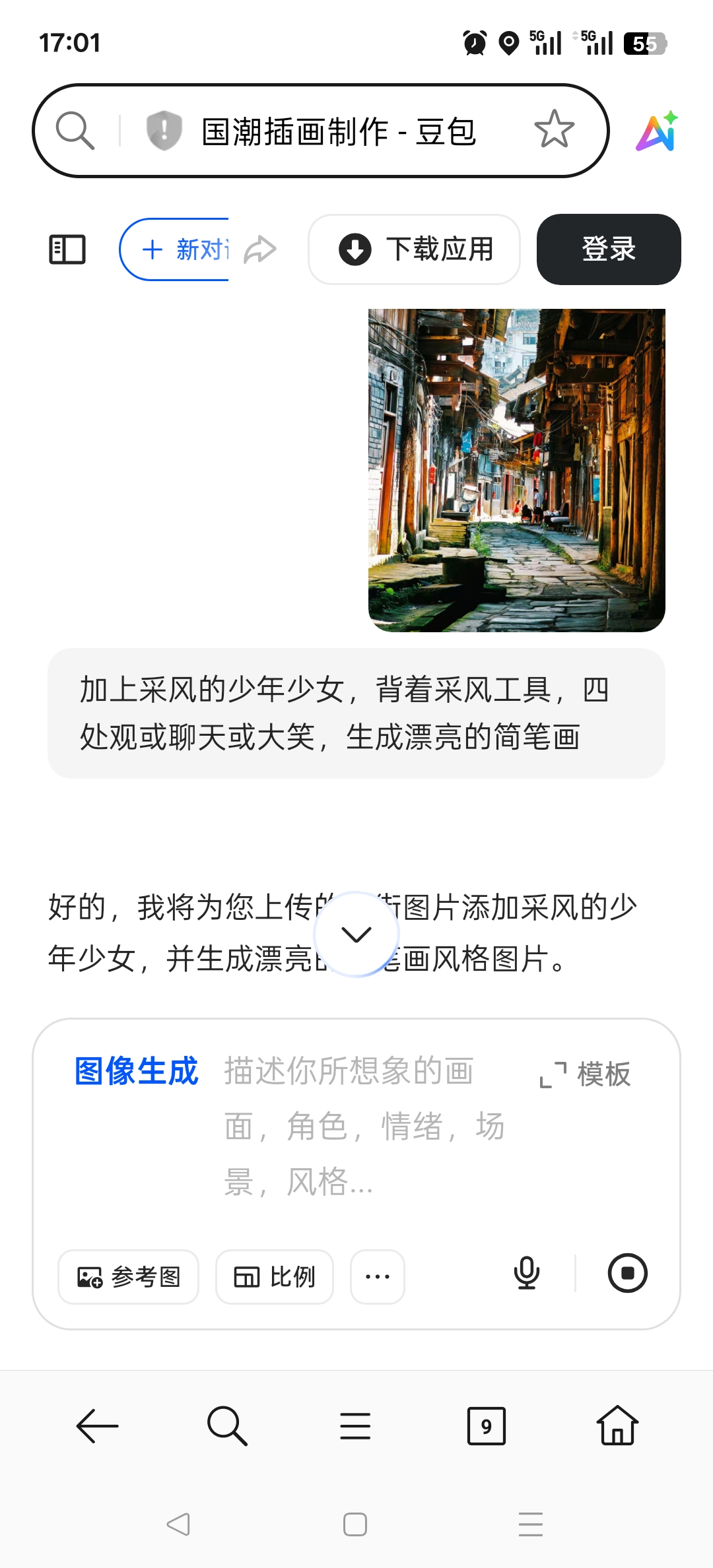Add a reference image via 参考图
713x1568 pixels.
(x=128, y=1277)
